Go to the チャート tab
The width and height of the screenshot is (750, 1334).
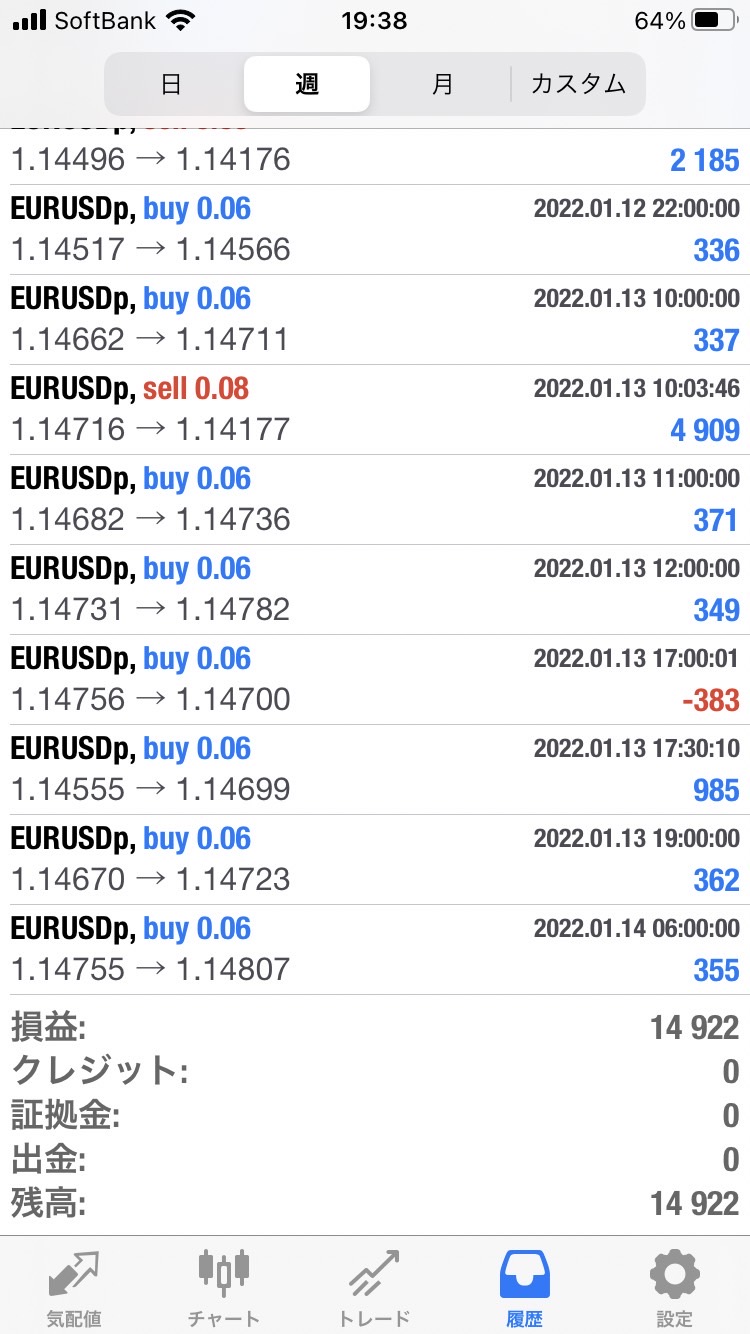[224, 1286]
